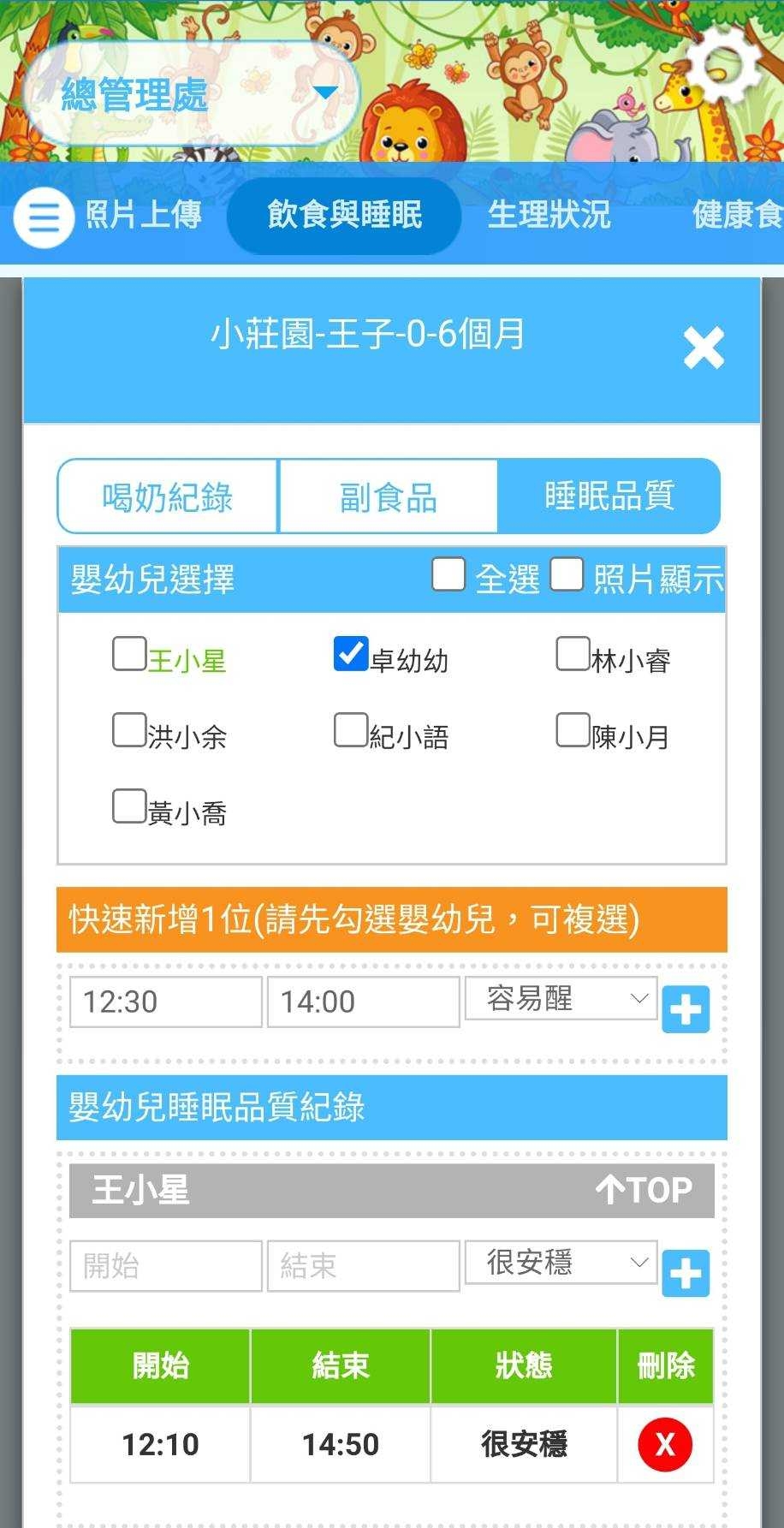This screenshot has height=1528, width=784.
Task: Select the 副食品 segment
Action: pyautogui.click(x=389, y=497)
